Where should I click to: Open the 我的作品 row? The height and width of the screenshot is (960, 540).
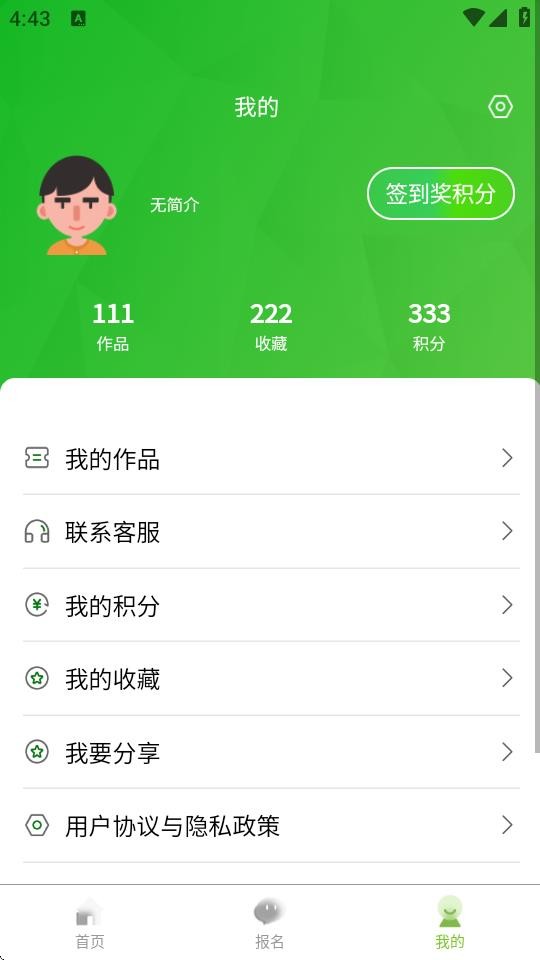click(271, 458)
